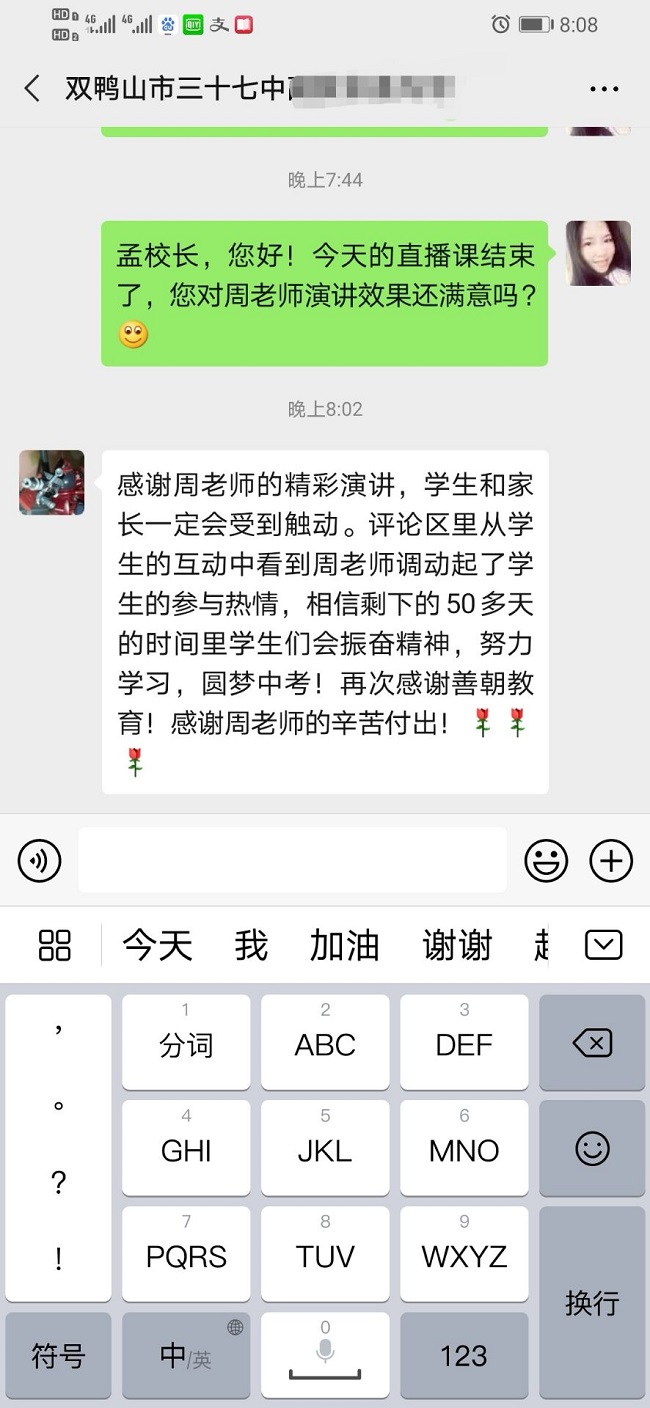
Task: Go back from the chat
Action: tap(32, 88)
